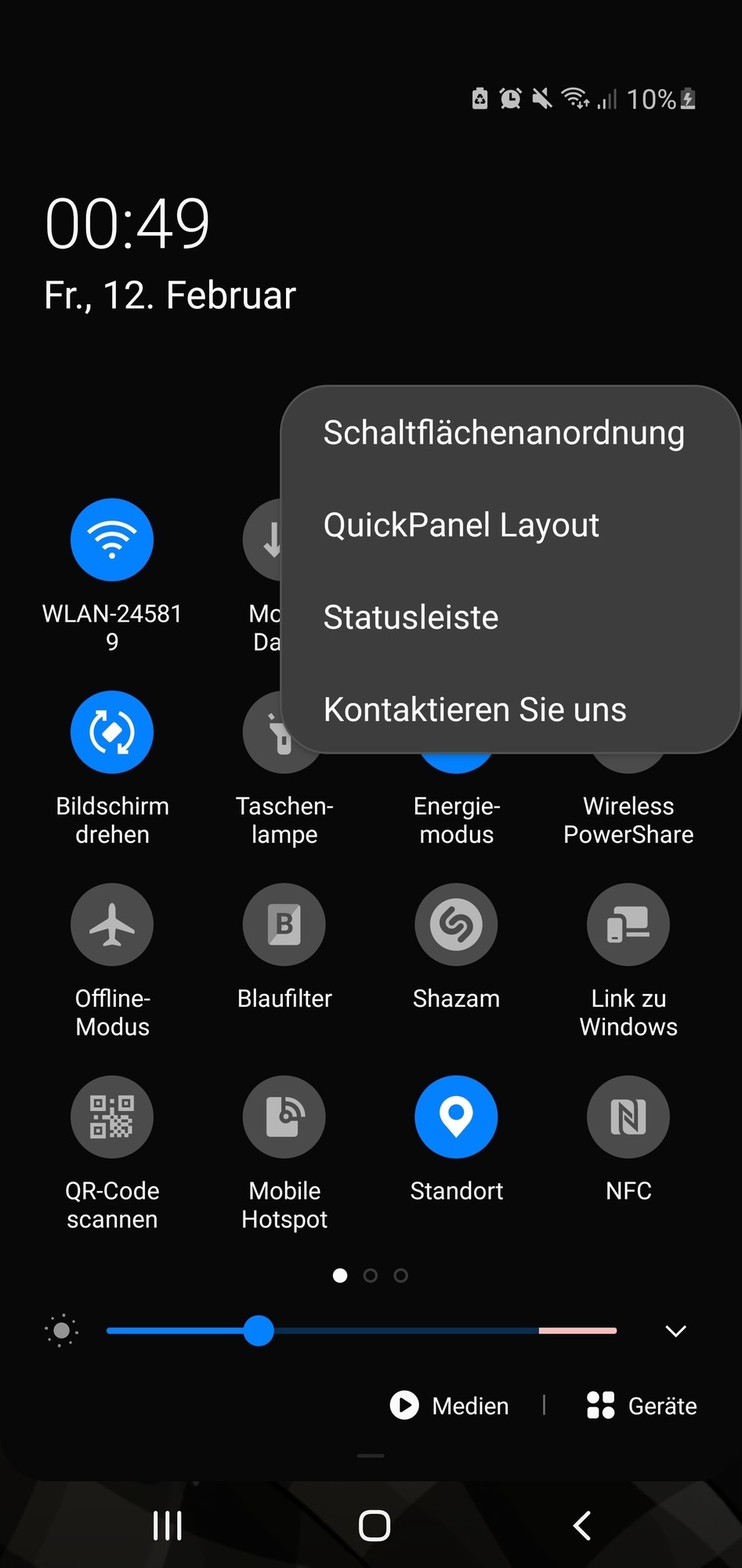Turn on Mobile Hotspot
Image resolution: width=742 pixels, height=1568 pixels.
pyautogui.click(x=284, y=1116)
